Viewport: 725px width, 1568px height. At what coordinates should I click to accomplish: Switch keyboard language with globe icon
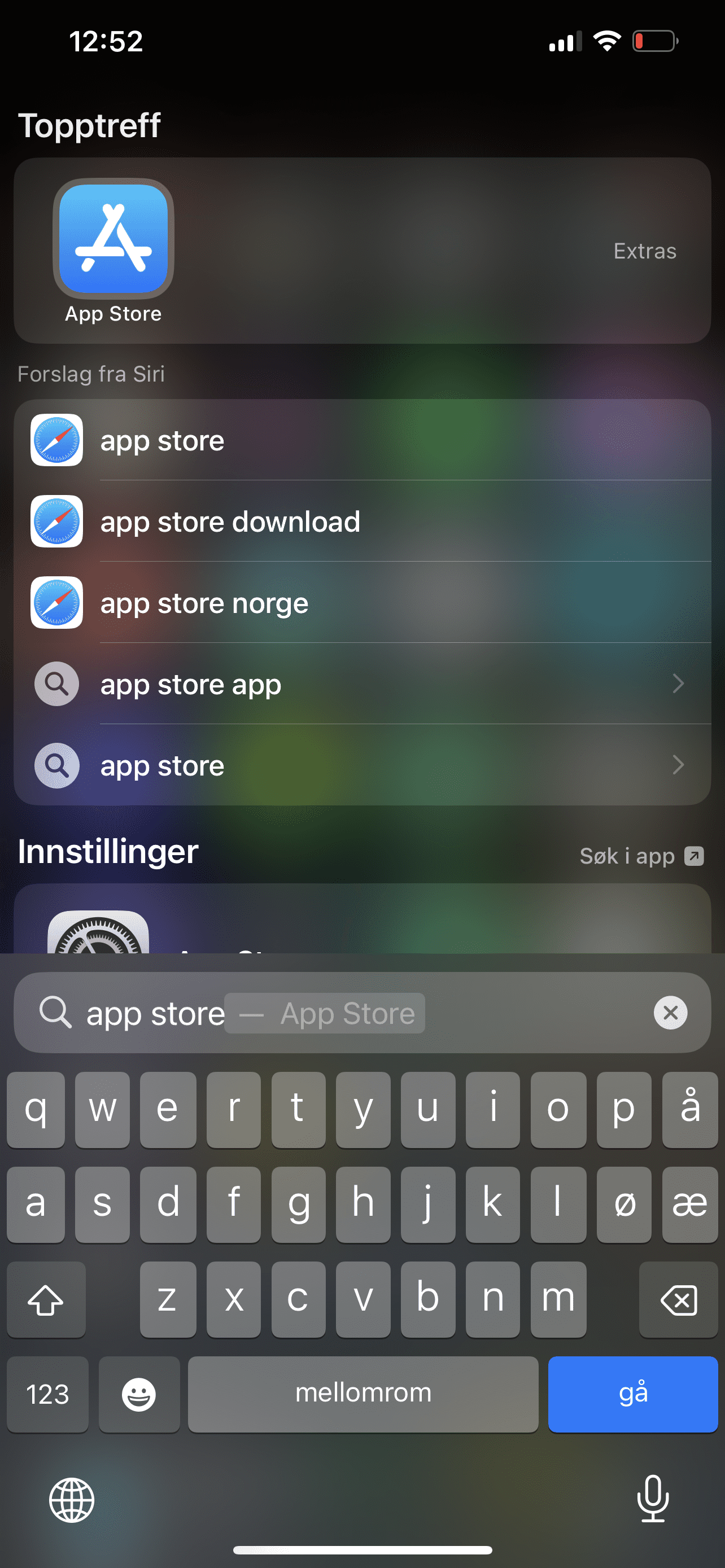(72, 1500)
